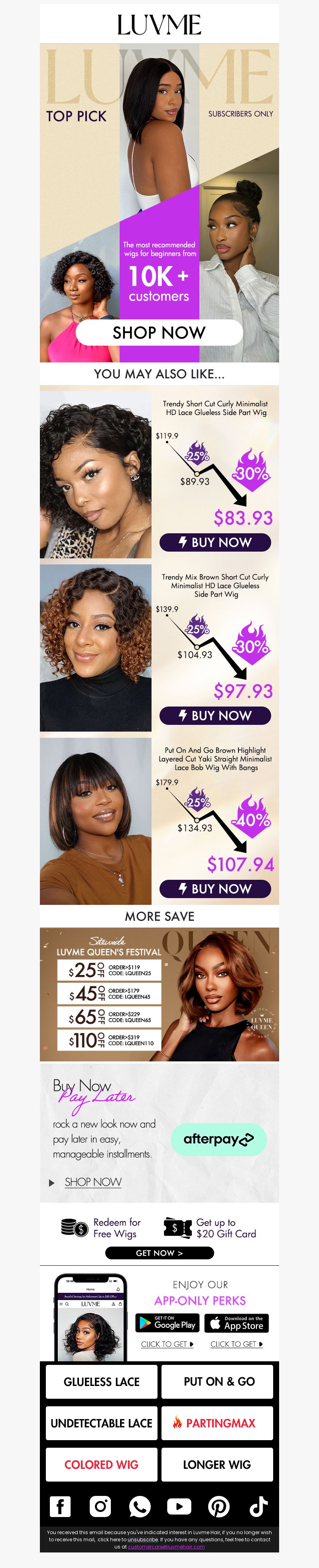Viewport: 319px width, 1568px height.
Task: Open the Luvme Queen's Festival coupon banner
Action: pos(159,994)
